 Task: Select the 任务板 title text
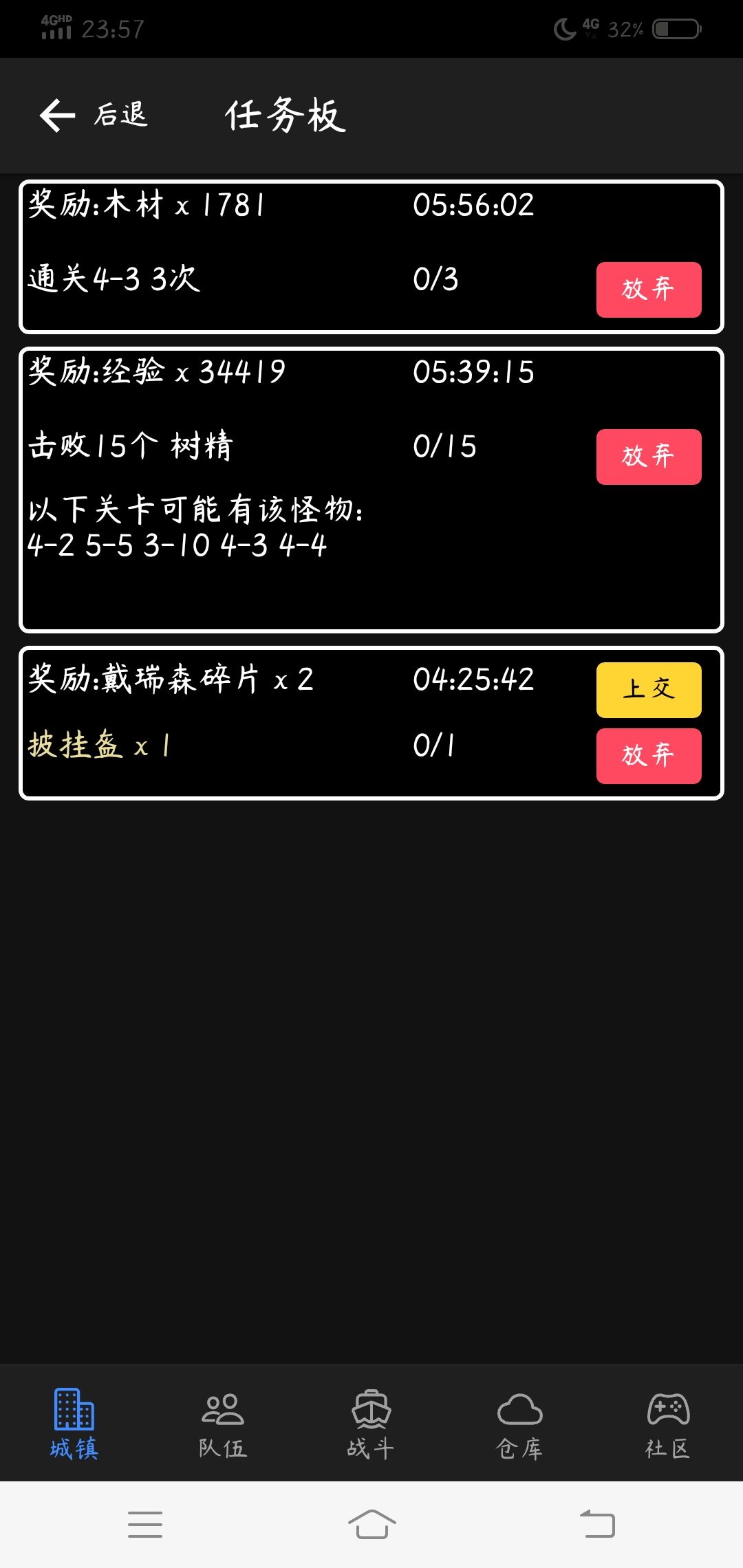coord(284,116)
